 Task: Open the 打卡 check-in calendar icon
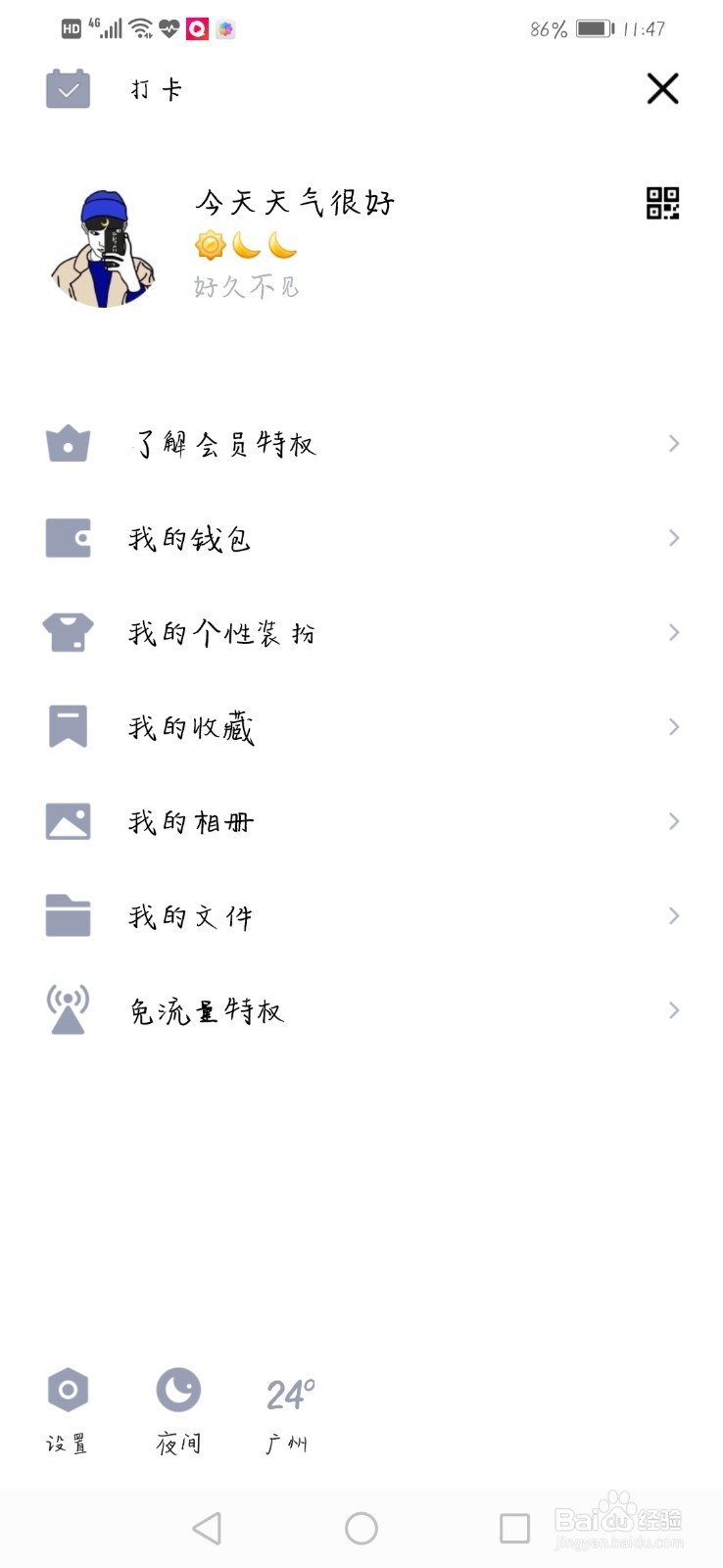click(67, 88)
